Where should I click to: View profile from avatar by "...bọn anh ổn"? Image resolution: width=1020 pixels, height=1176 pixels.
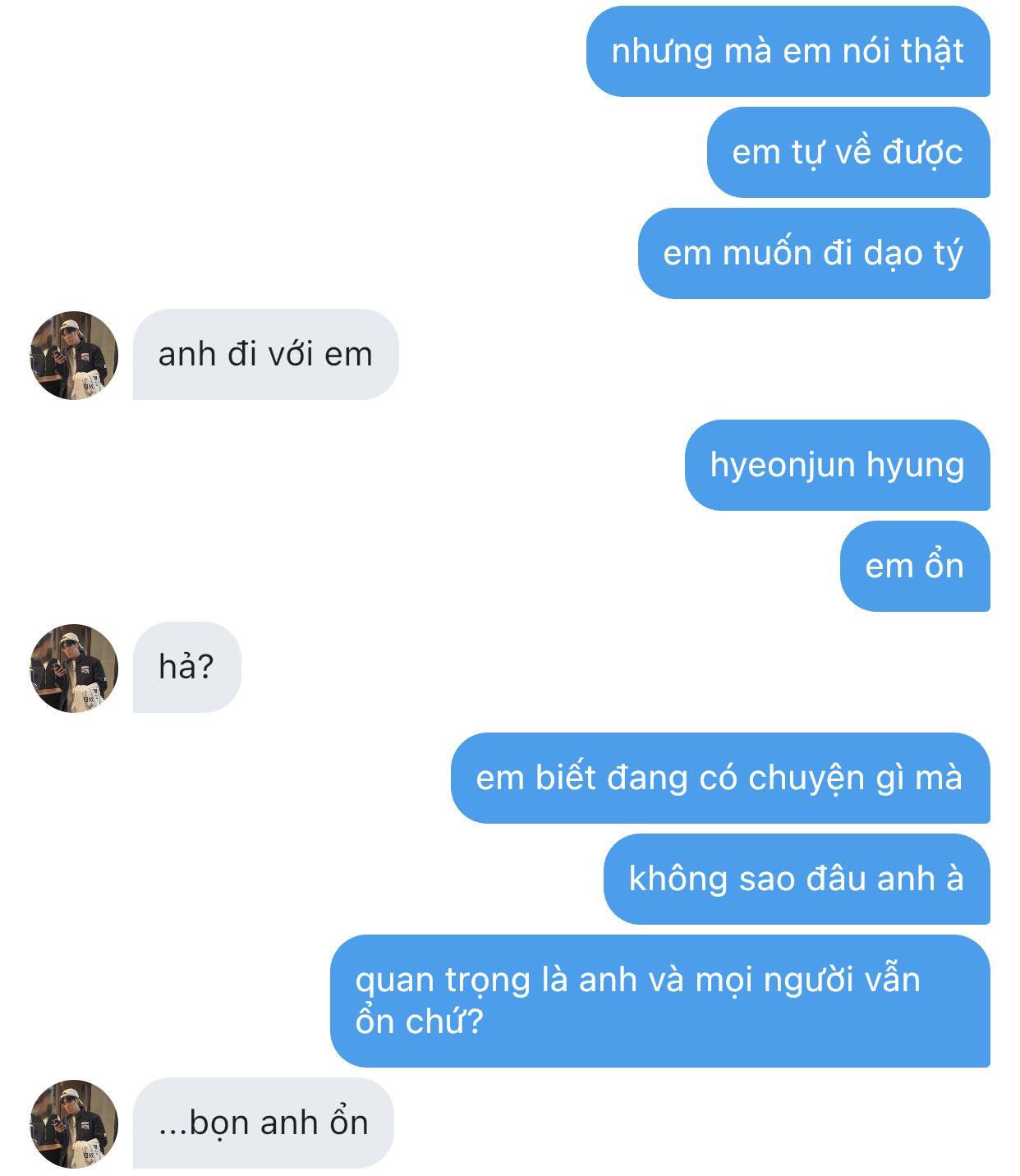[74, 1123]
